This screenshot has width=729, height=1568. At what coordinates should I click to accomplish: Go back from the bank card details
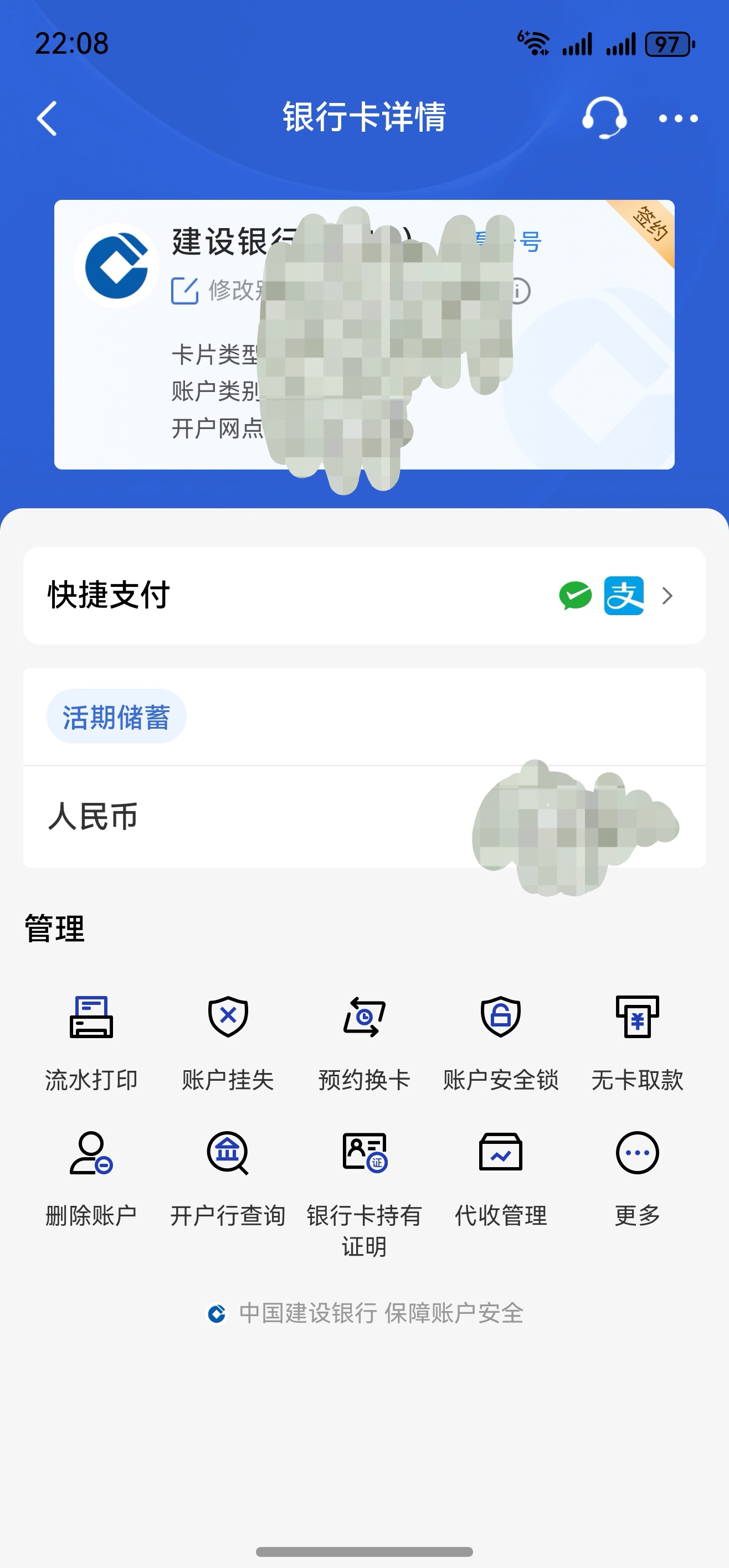point(48,118)
